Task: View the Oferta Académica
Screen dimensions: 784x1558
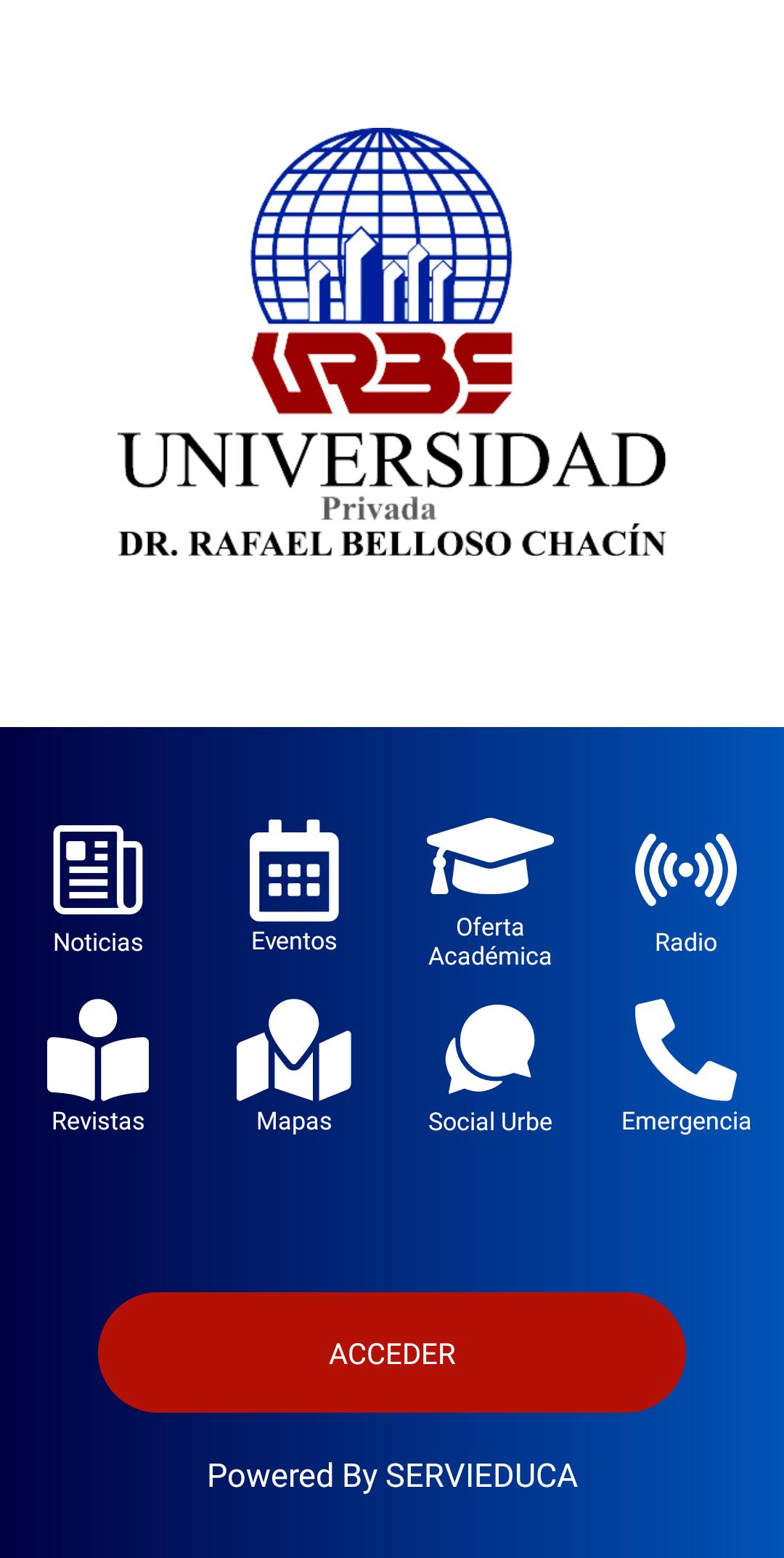Action: (x=490, y=893)
